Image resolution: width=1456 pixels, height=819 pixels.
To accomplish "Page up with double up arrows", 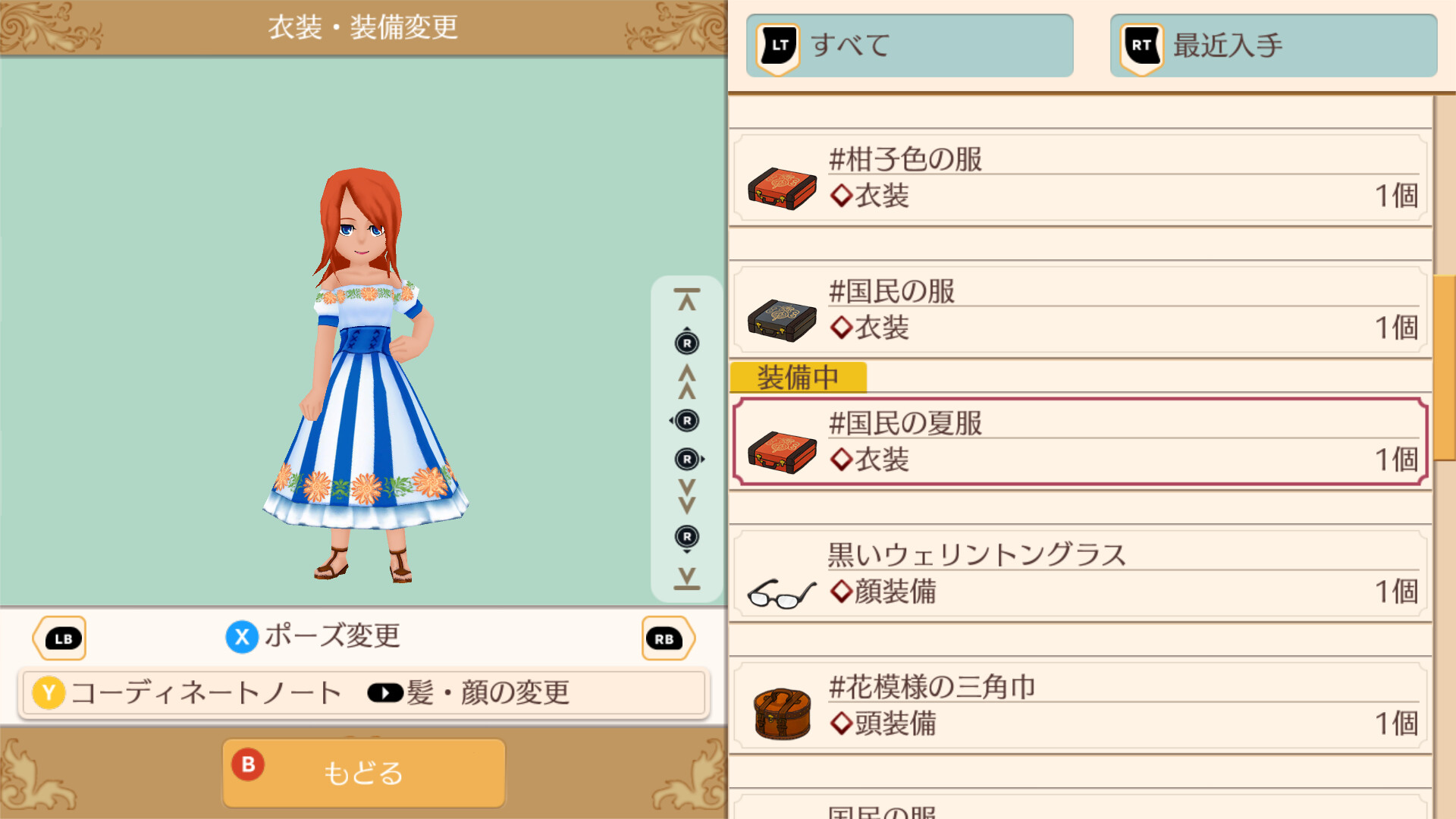I will point(687,382).
